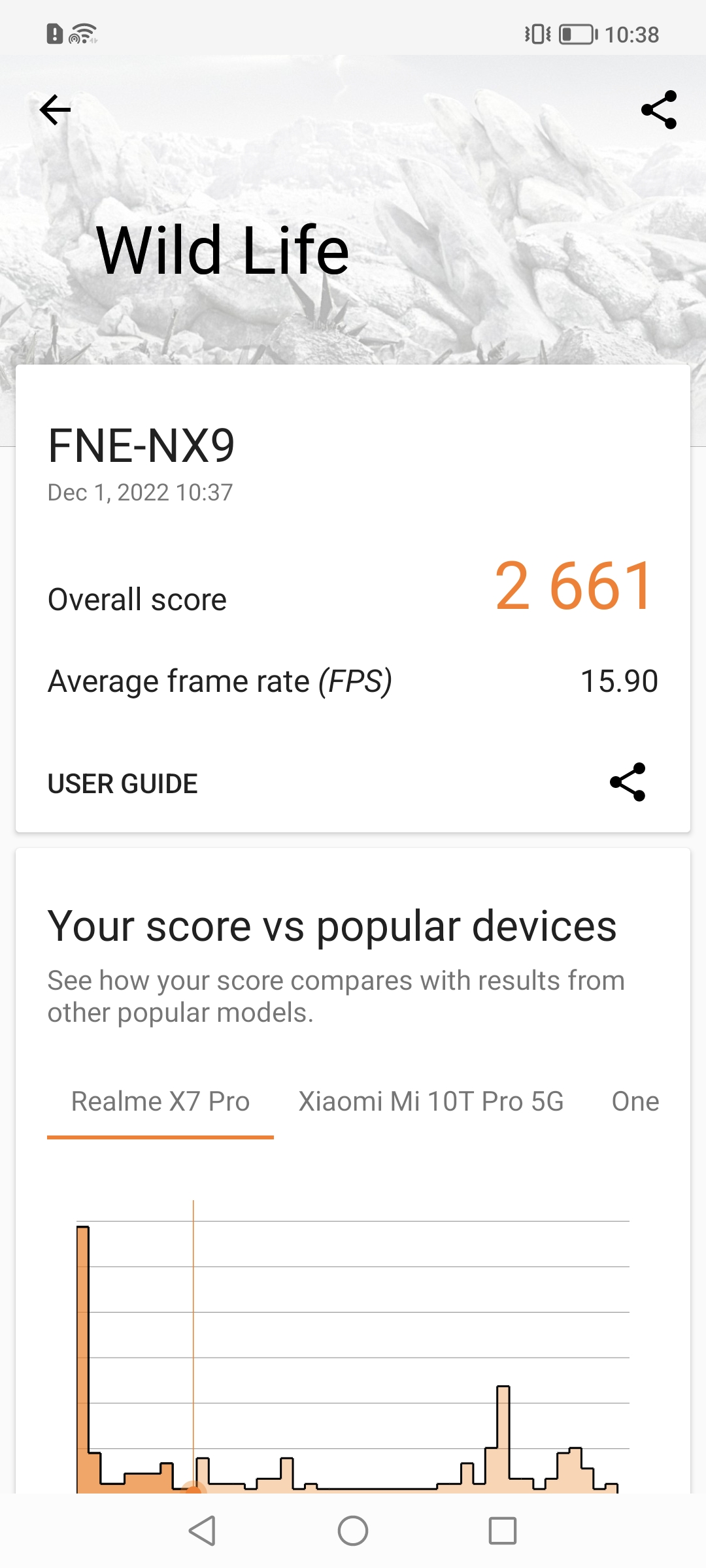Switch to Xiaomi Mi 10T Pro 5G tab
The image size is (706, 1568).
(x=431, y=1102)
